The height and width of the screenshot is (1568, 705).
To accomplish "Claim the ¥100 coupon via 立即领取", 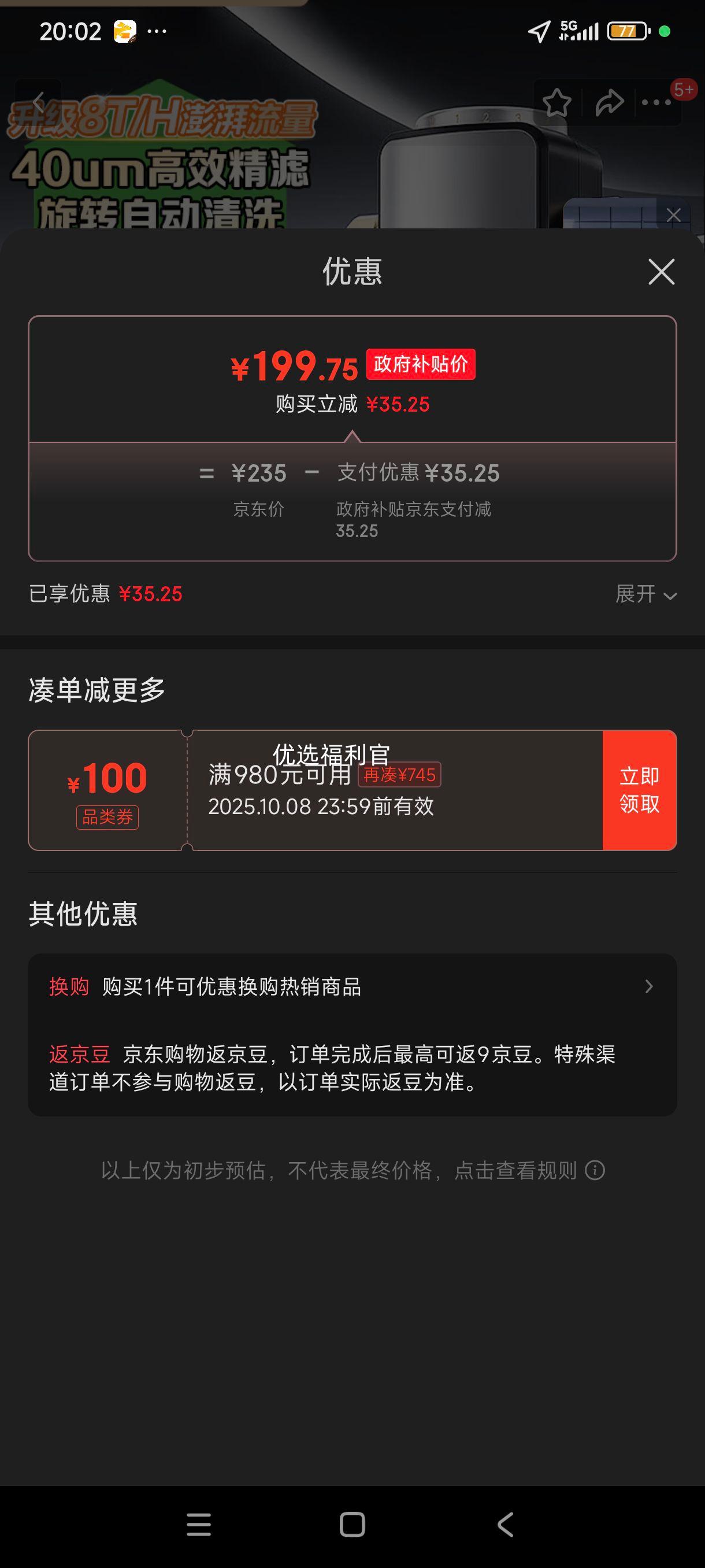I will 639,790.
